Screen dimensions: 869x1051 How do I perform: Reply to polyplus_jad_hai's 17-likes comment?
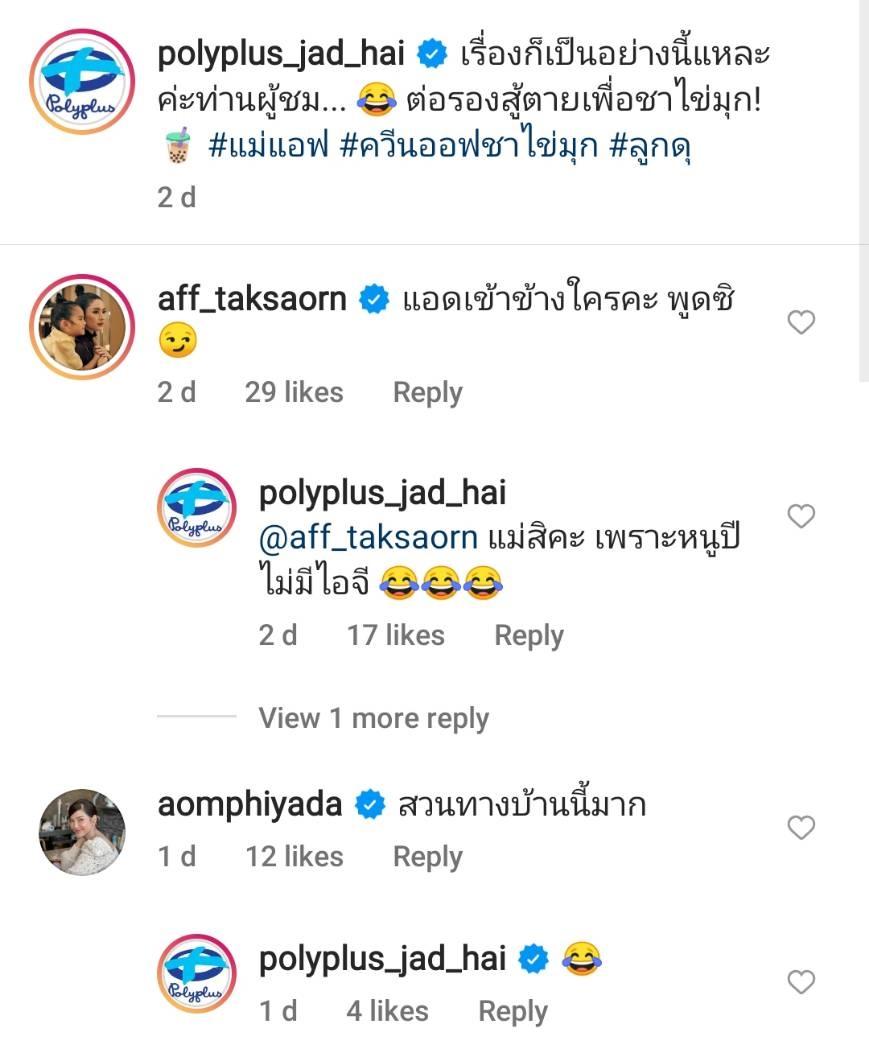click(529, 636)
